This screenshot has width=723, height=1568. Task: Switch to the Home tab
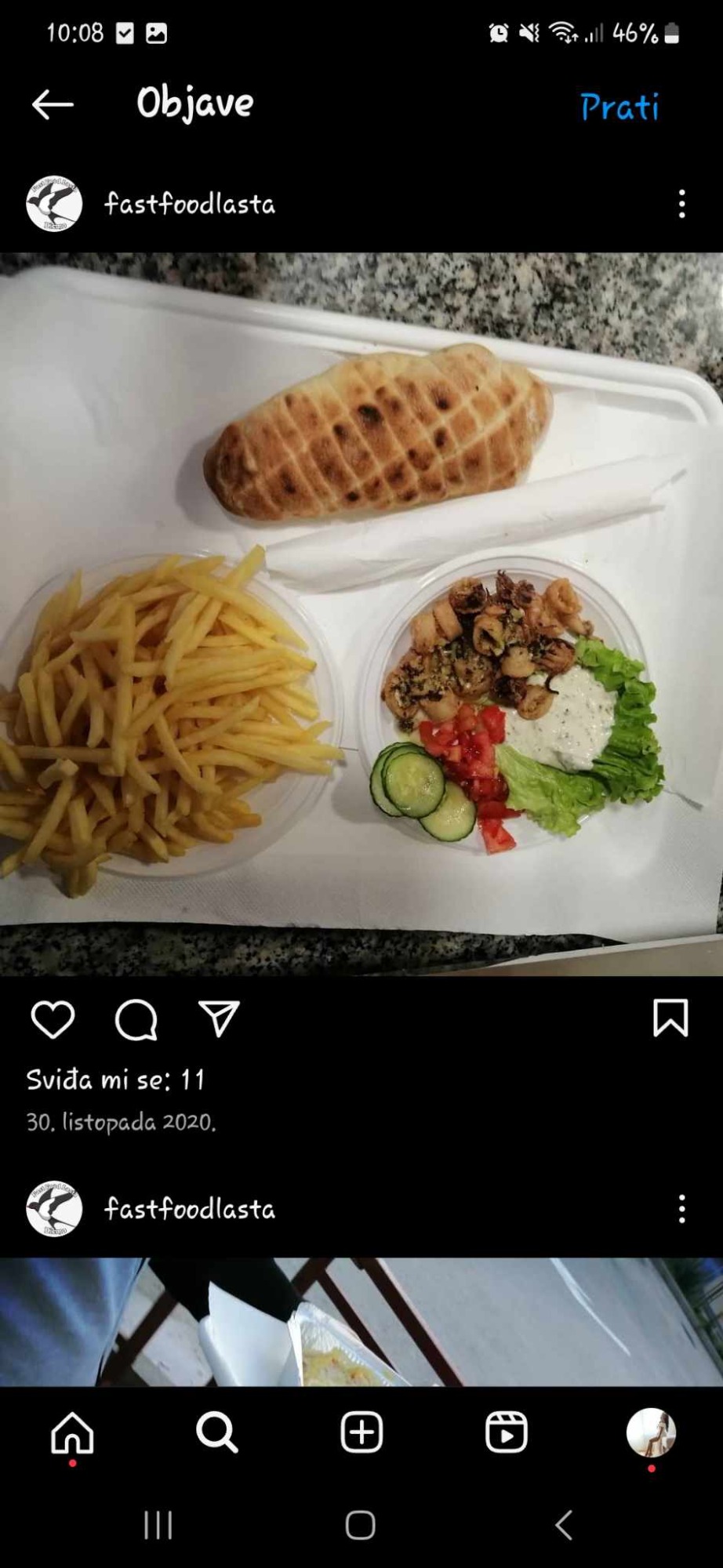72,1432
